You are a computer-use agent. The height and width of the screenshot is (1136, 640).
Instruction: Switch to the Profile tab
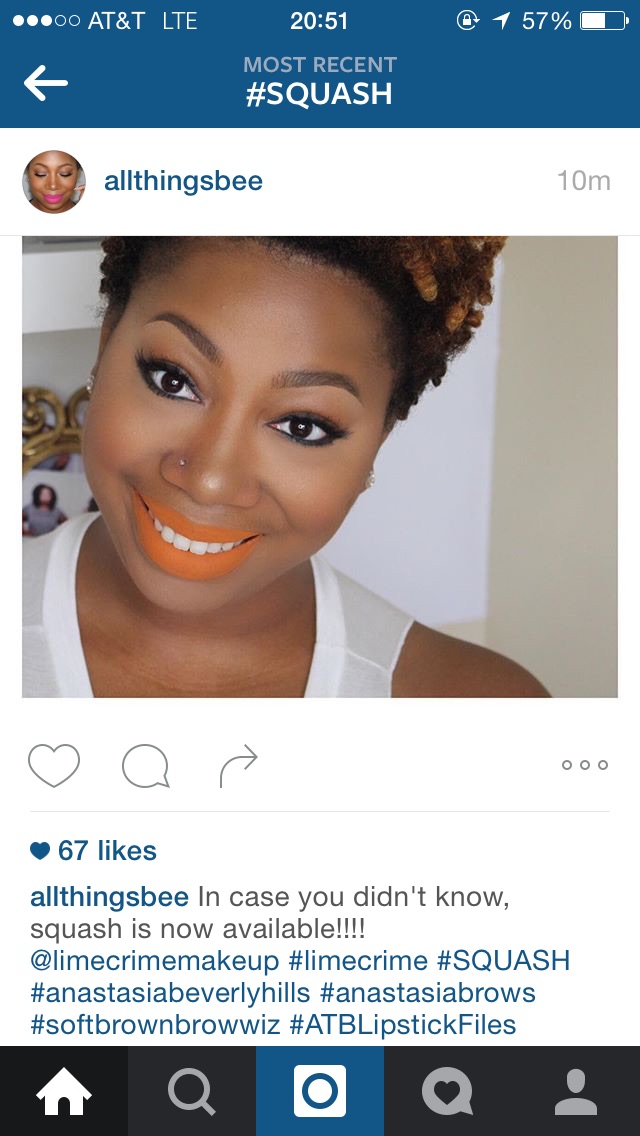tap(576, 1091)
